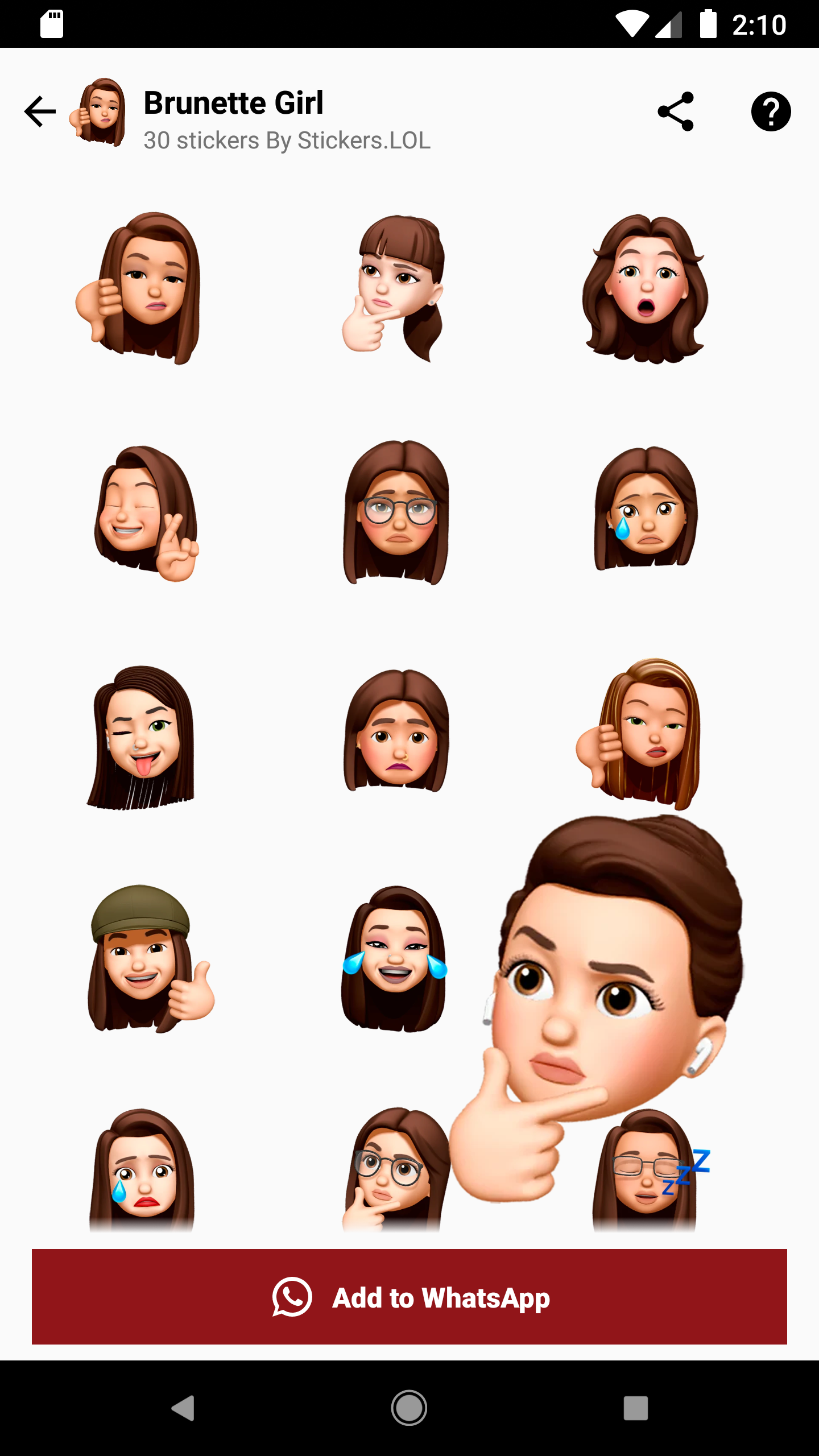Go to the Android home screen
Image resolution: width=819 pixels, height=1456 pixels.
[x=409, y=1408]
